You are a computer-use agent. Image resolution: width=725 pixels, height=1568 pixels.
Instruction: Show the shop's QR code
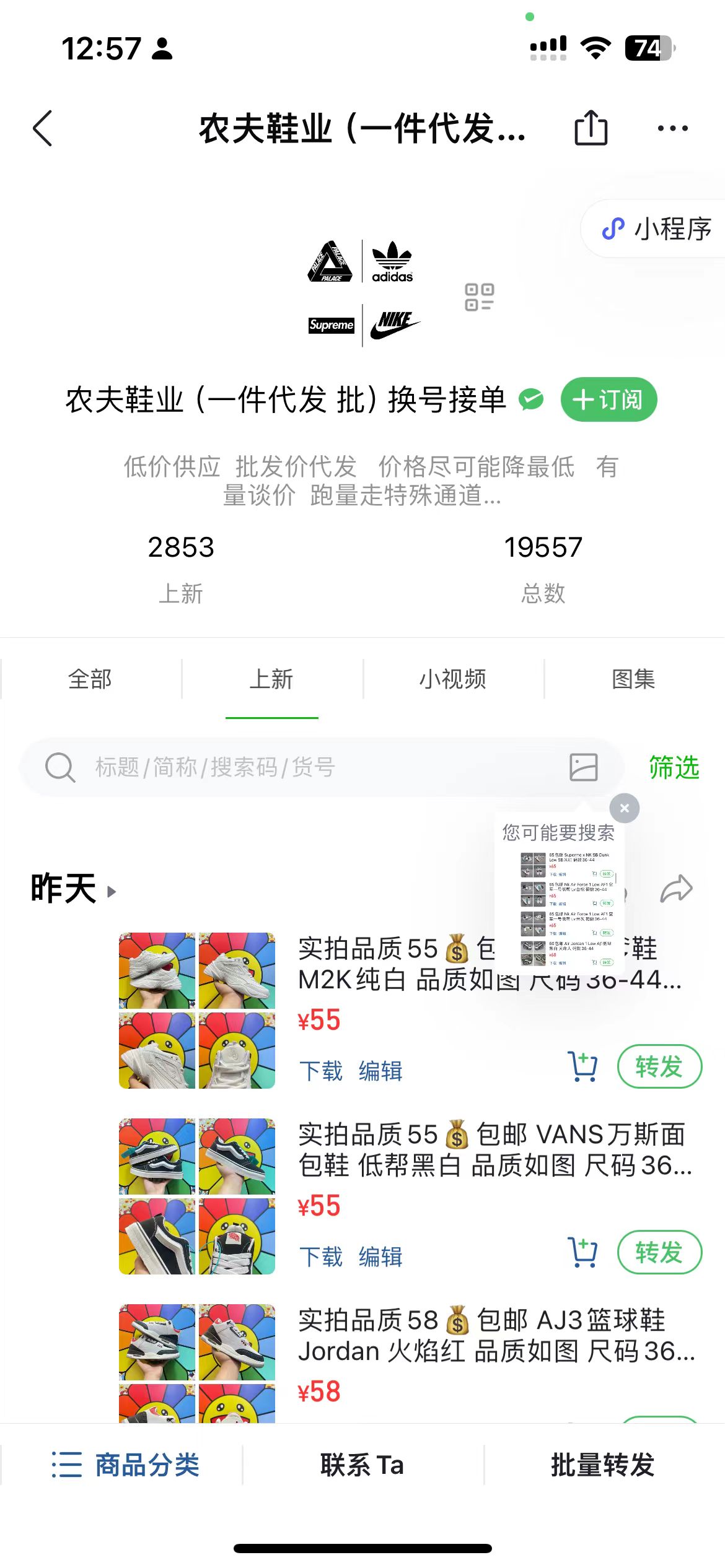pos(479,297)
